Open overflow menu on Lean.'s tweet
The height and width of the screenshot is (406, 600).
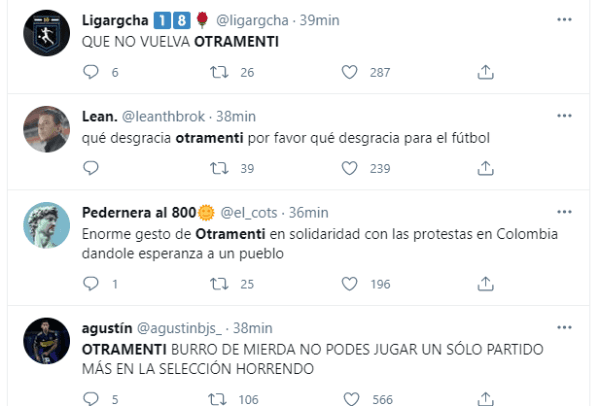click(565, 116)
